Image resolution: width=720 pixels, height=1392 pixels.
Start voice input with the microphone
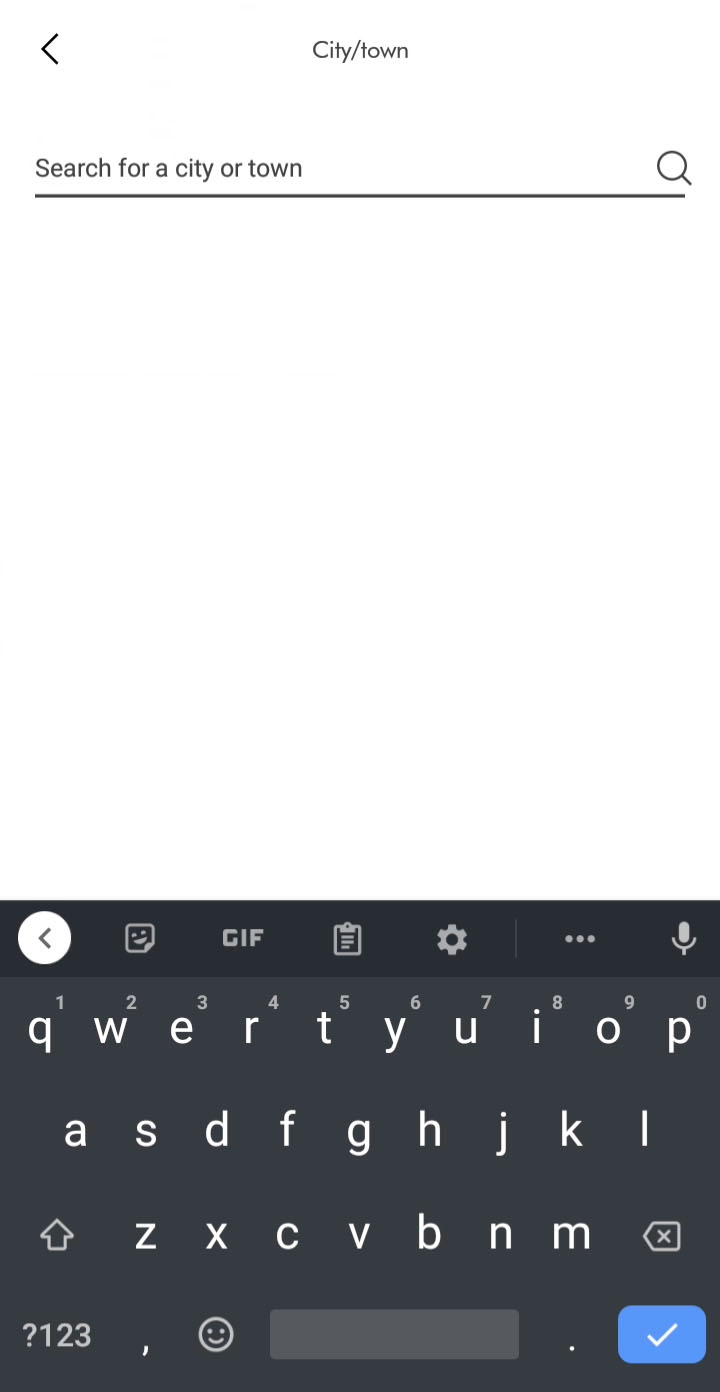point(684,938)
